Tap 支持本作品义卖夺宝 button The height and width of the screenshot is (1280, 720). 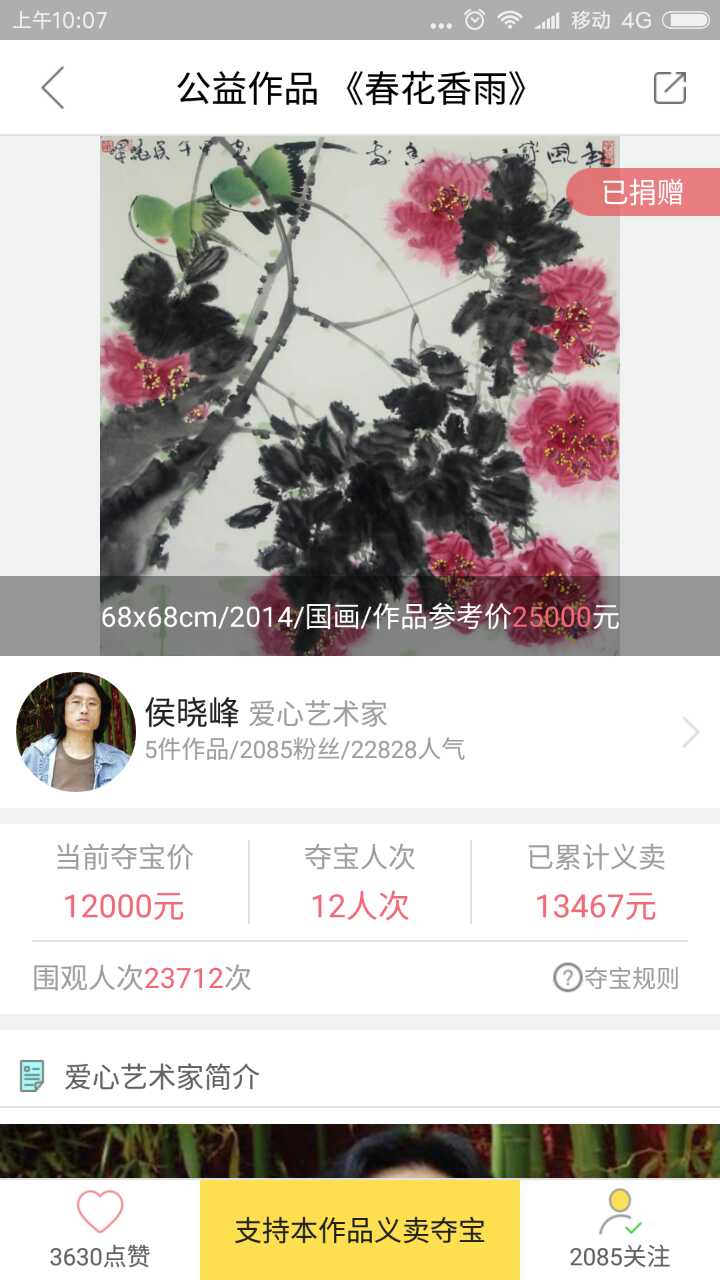360,1230
